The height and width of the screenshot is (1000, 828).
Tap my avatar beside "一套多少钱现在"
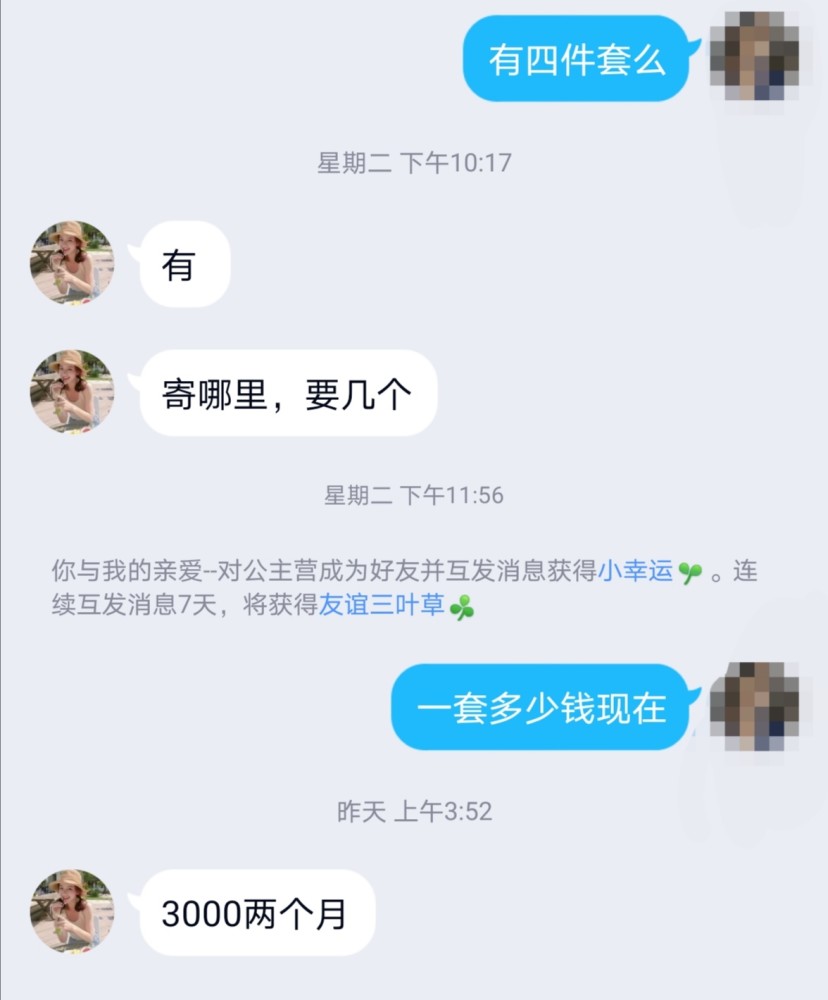pyautogui.click(x=754, y=706)
